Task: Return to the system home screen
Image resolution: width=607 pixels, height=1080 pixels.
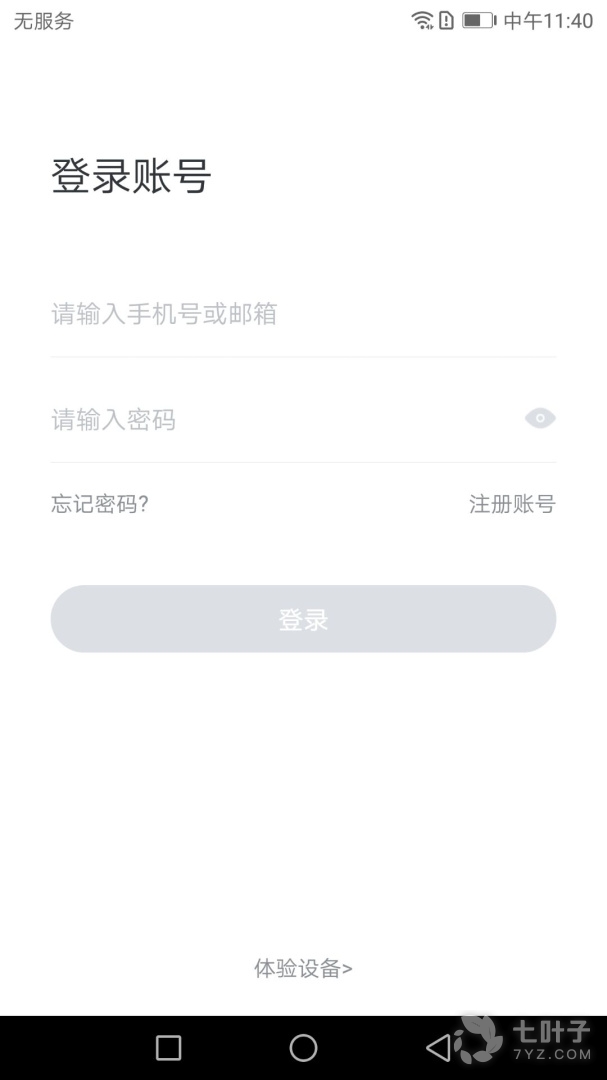Action: 303,1047
